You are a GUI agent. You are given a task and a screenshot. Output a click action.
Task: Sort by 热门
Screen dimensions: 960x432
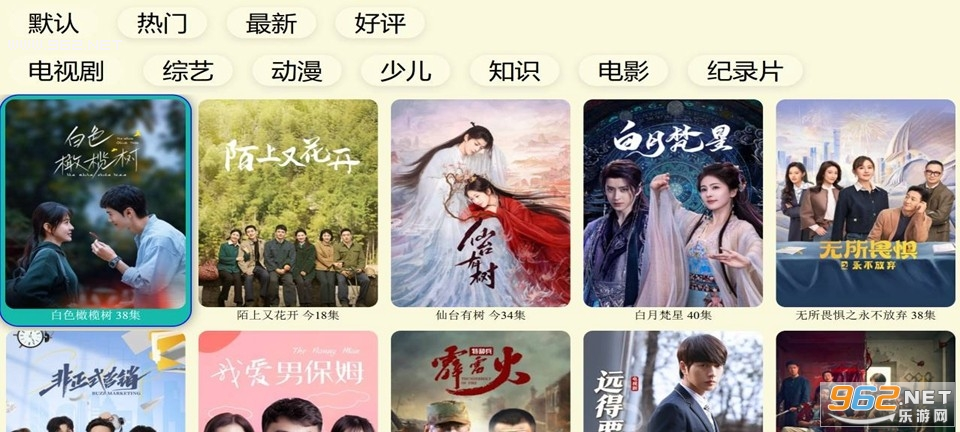[162, 24]
